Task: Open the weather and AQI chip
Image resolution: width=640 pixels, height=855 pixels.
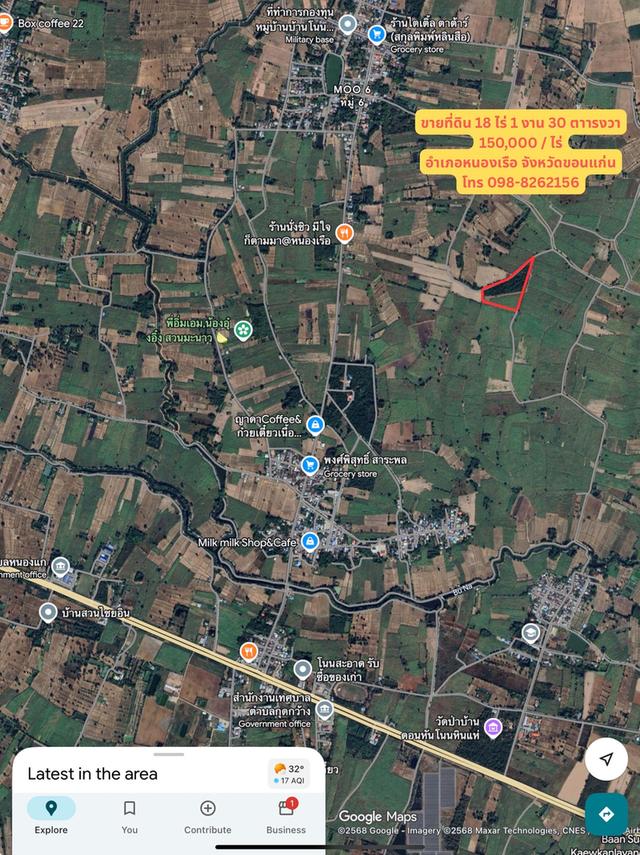Action: point(292,773)
